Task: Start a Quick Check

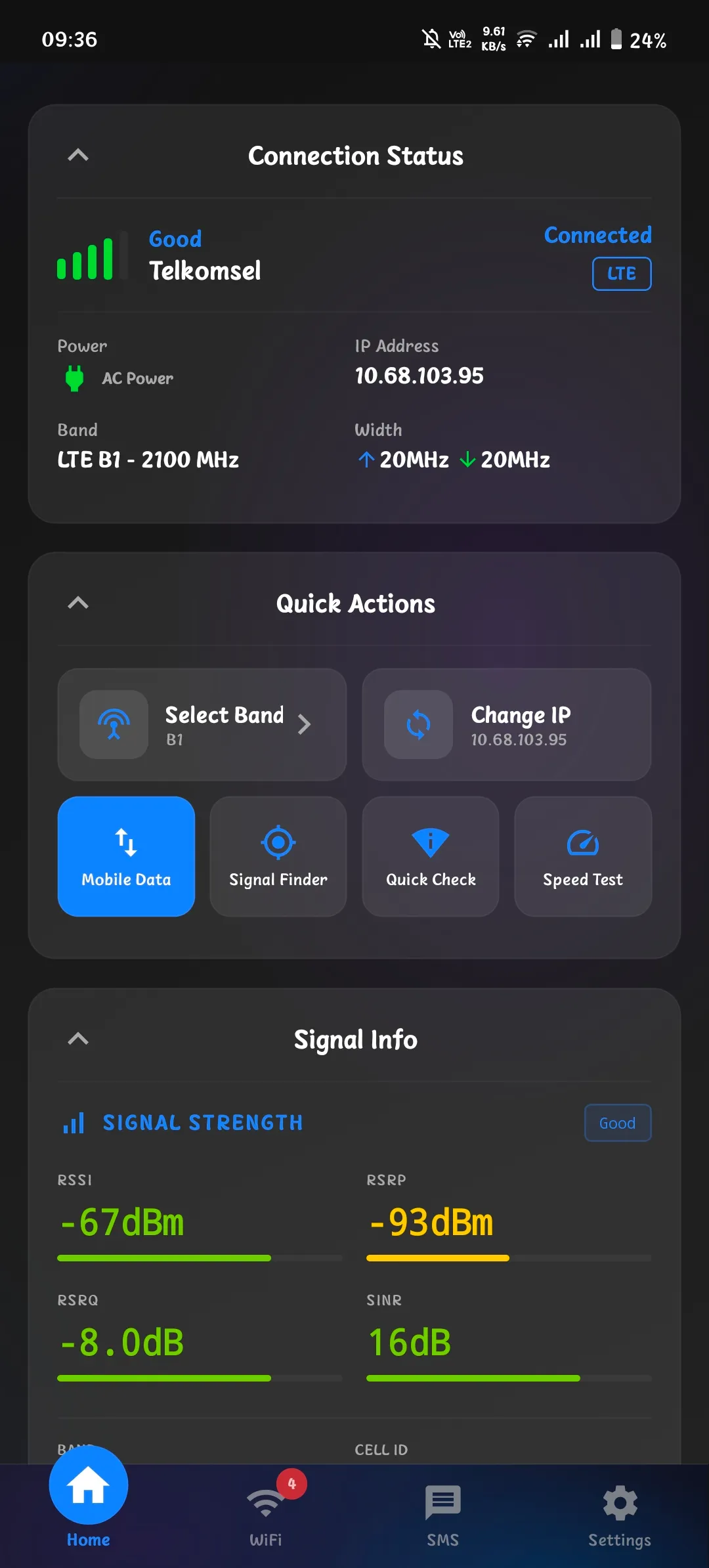Action: [x=430, y=856]
